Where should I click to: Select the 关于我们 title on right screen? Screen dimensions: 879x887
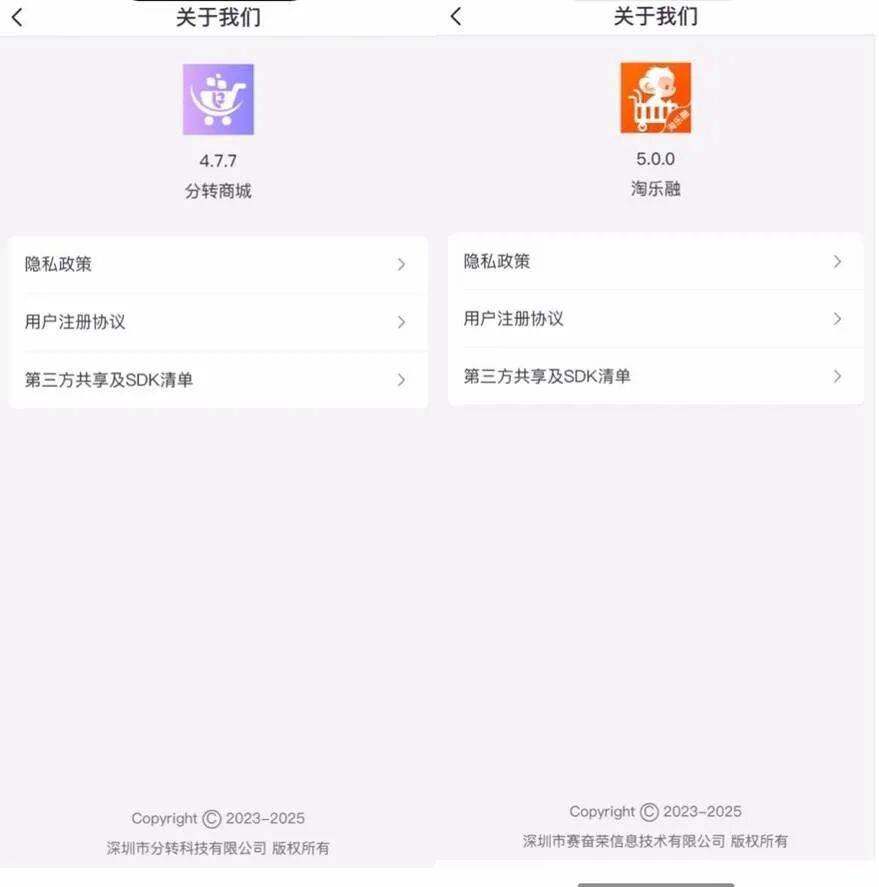[655, 16]
